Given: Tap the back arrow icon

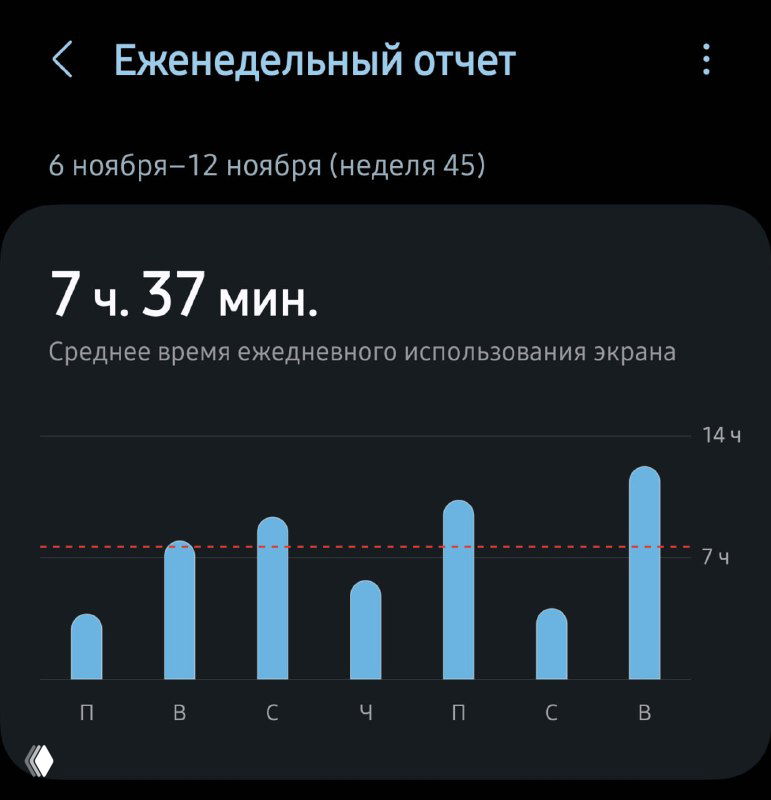Looking at the screenshot, I should click(62, 60).
